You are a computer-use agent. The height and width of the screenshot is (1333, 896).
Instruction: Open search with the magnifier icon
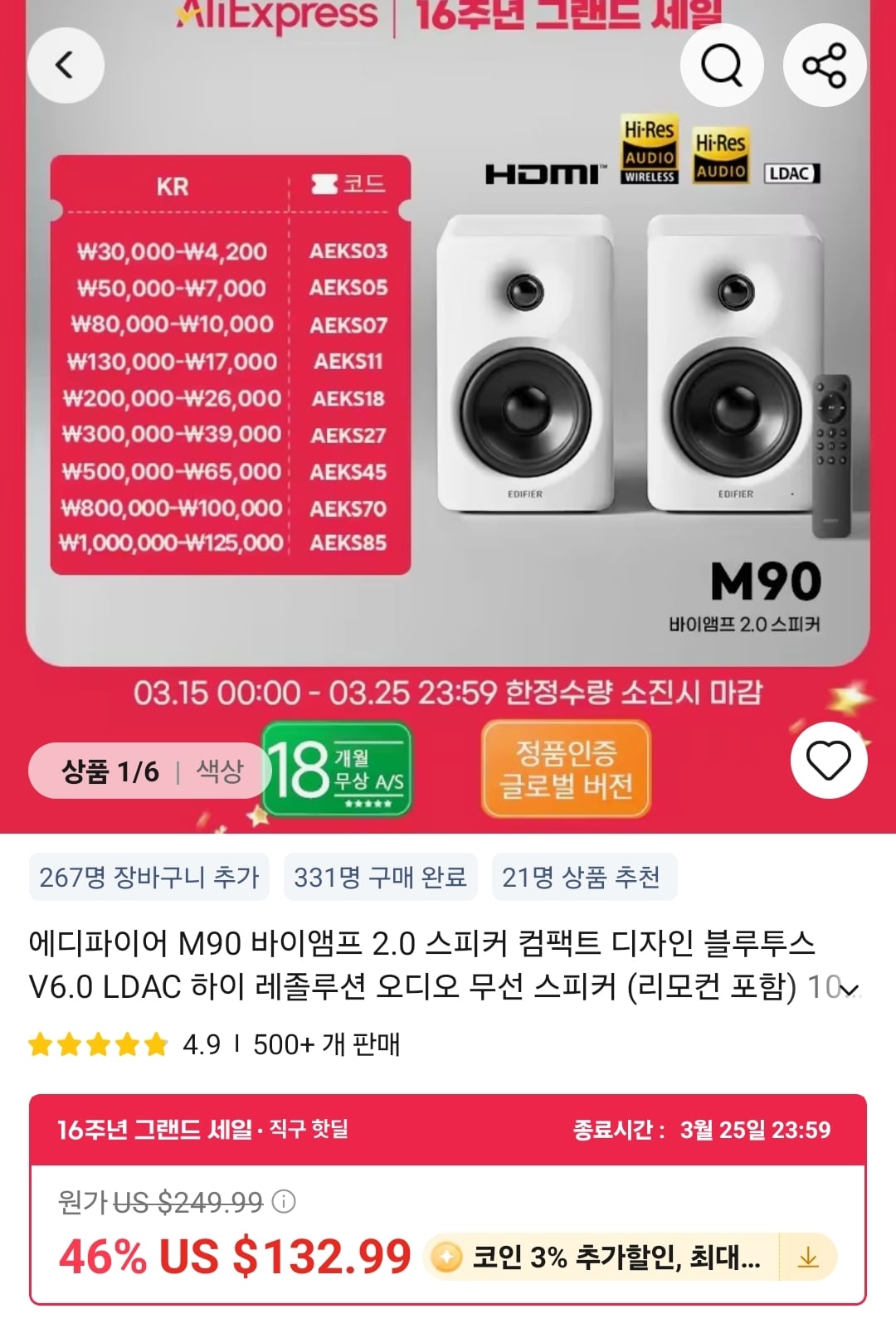click(721, 65)
